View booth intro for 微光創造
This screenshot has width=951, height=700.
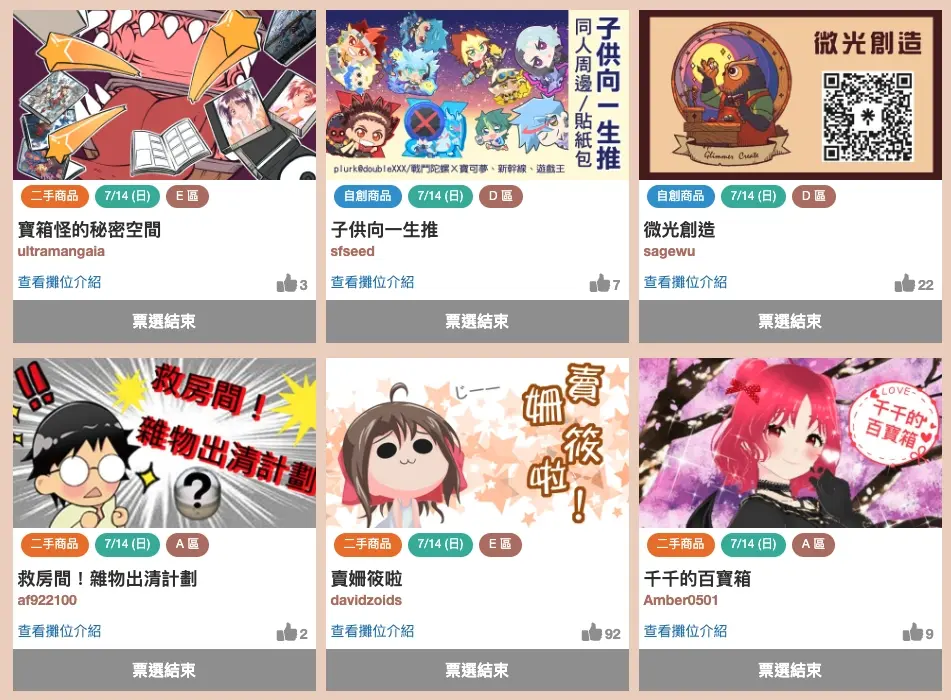click(685, 282)
